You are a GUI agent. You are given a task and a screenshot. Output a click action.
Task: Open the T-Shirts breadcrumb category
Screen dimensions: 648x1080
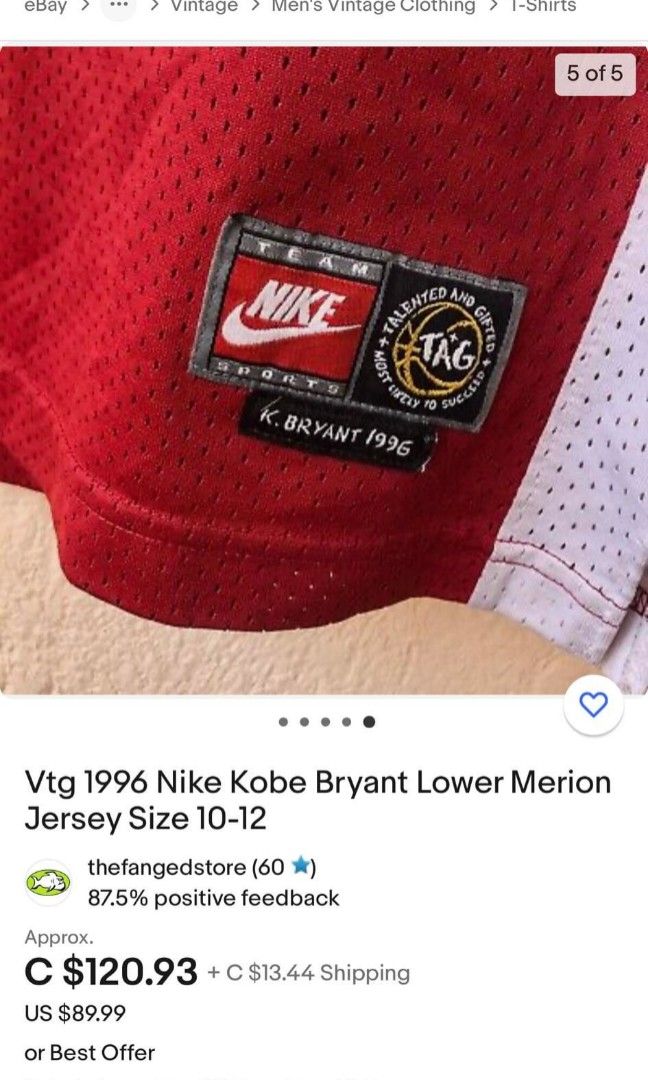[x=543, y=6]
